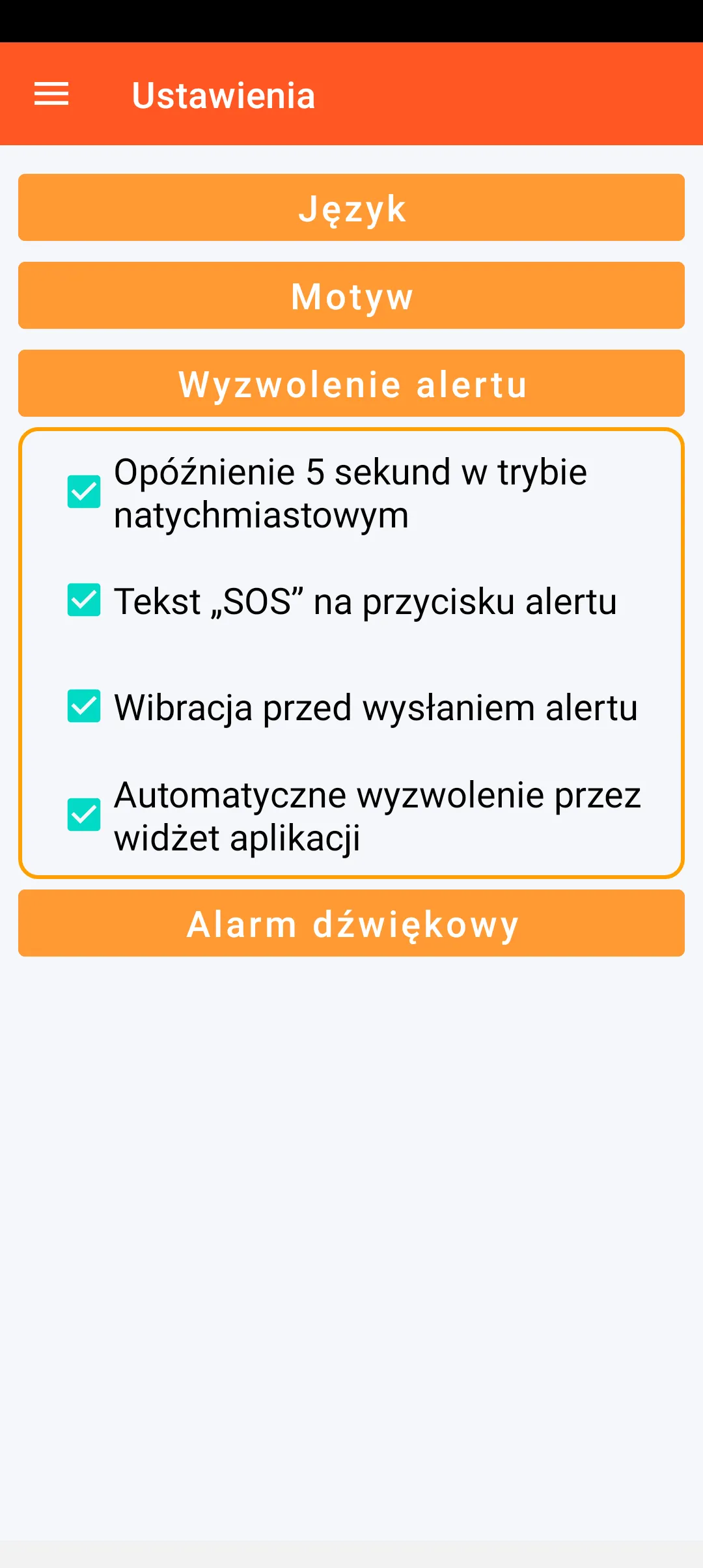The height and width of the screenshot is (1568, 703).
Task: Uncheck Opóźnienie 5 sekund w trybie natychmiastowym
Action: click(84, 492)
